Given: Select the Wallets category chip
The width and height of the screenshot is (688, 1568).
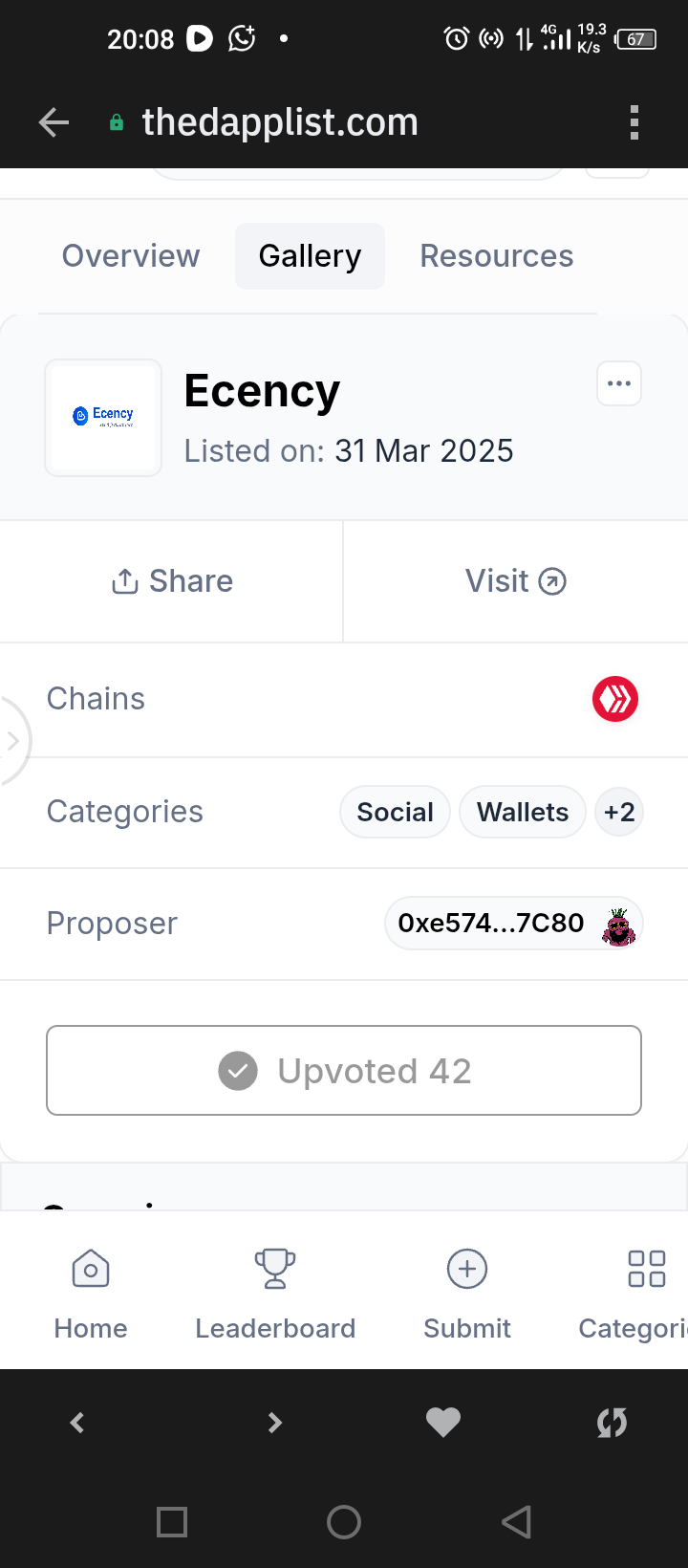Looking at the screenshot, I should point(523,812).
